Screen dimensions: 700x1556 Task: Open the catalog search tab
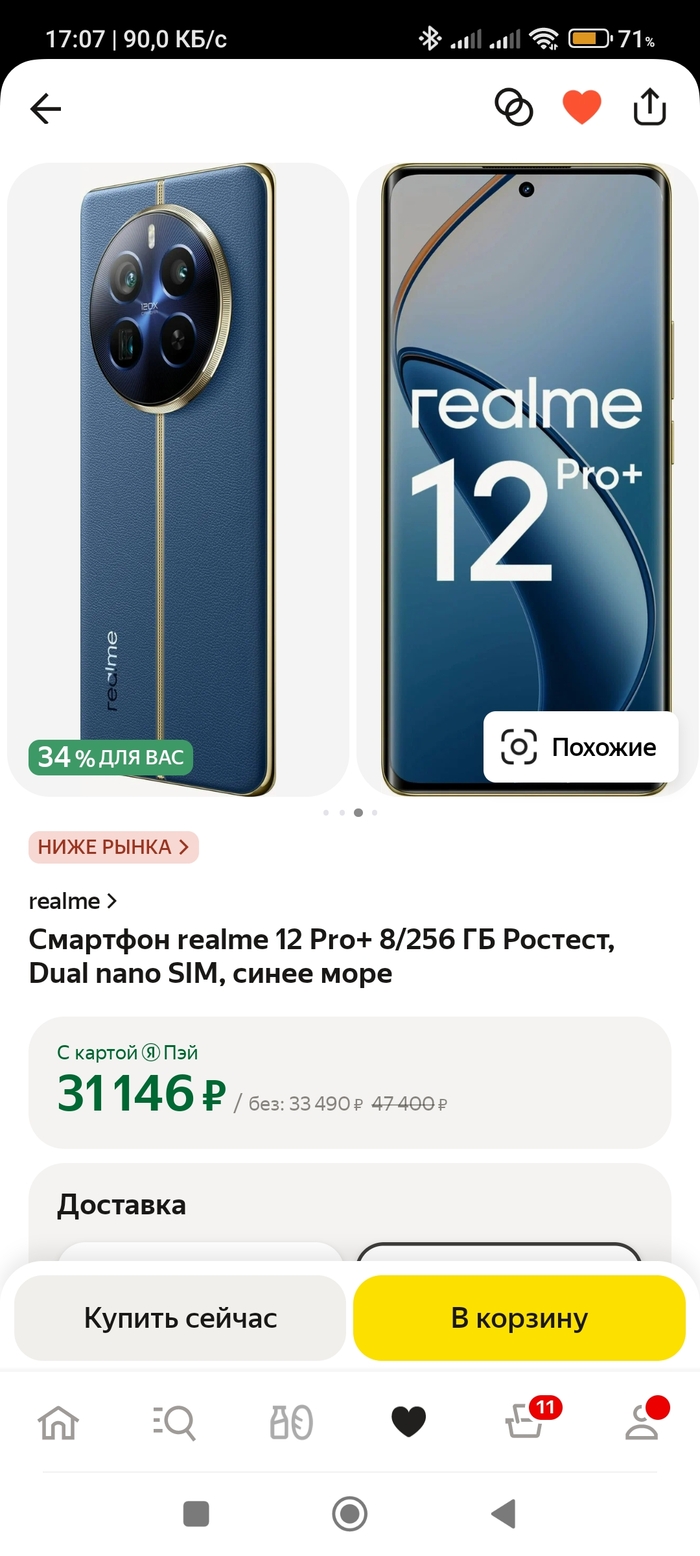(175, 1421)
